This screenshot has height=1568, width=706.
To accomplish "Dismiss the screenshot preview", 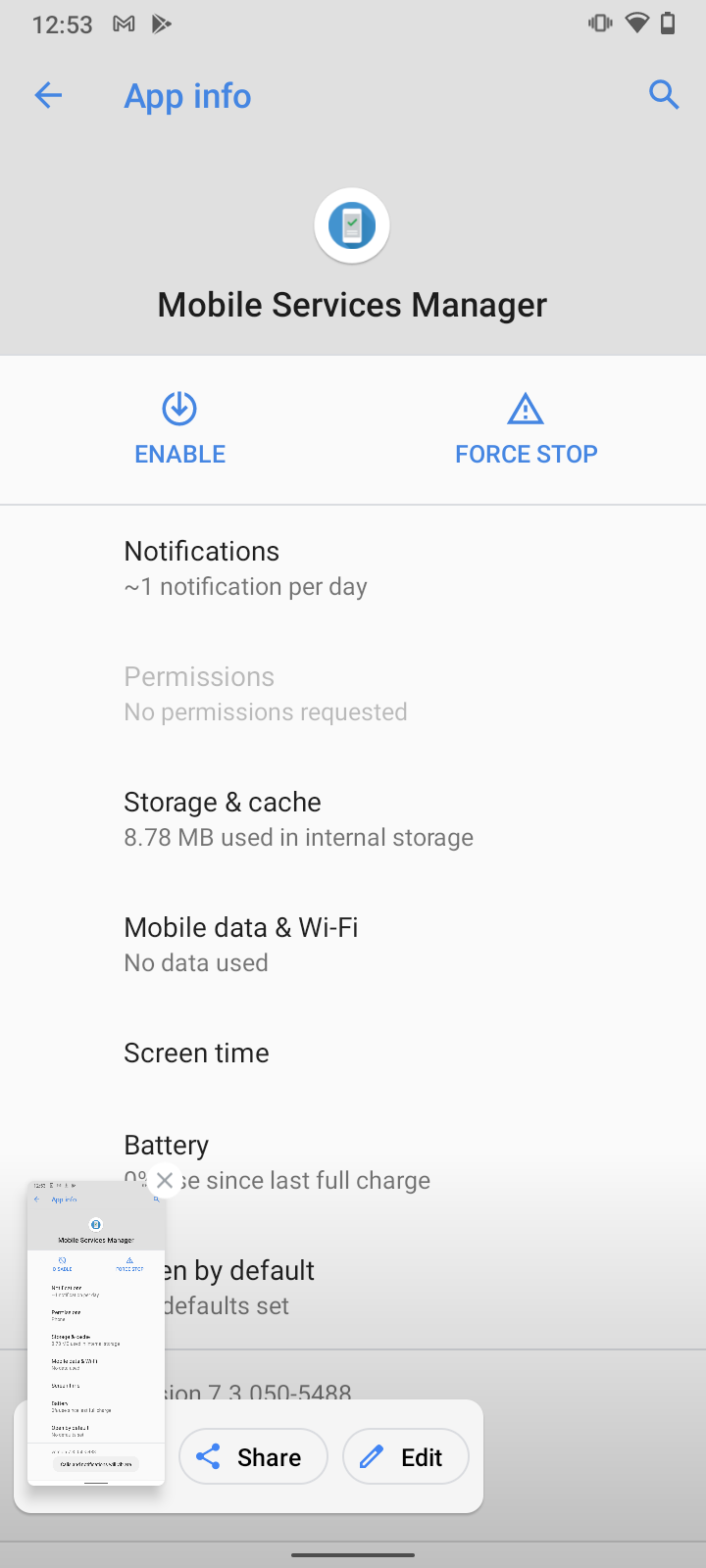I will (165, 1181).
